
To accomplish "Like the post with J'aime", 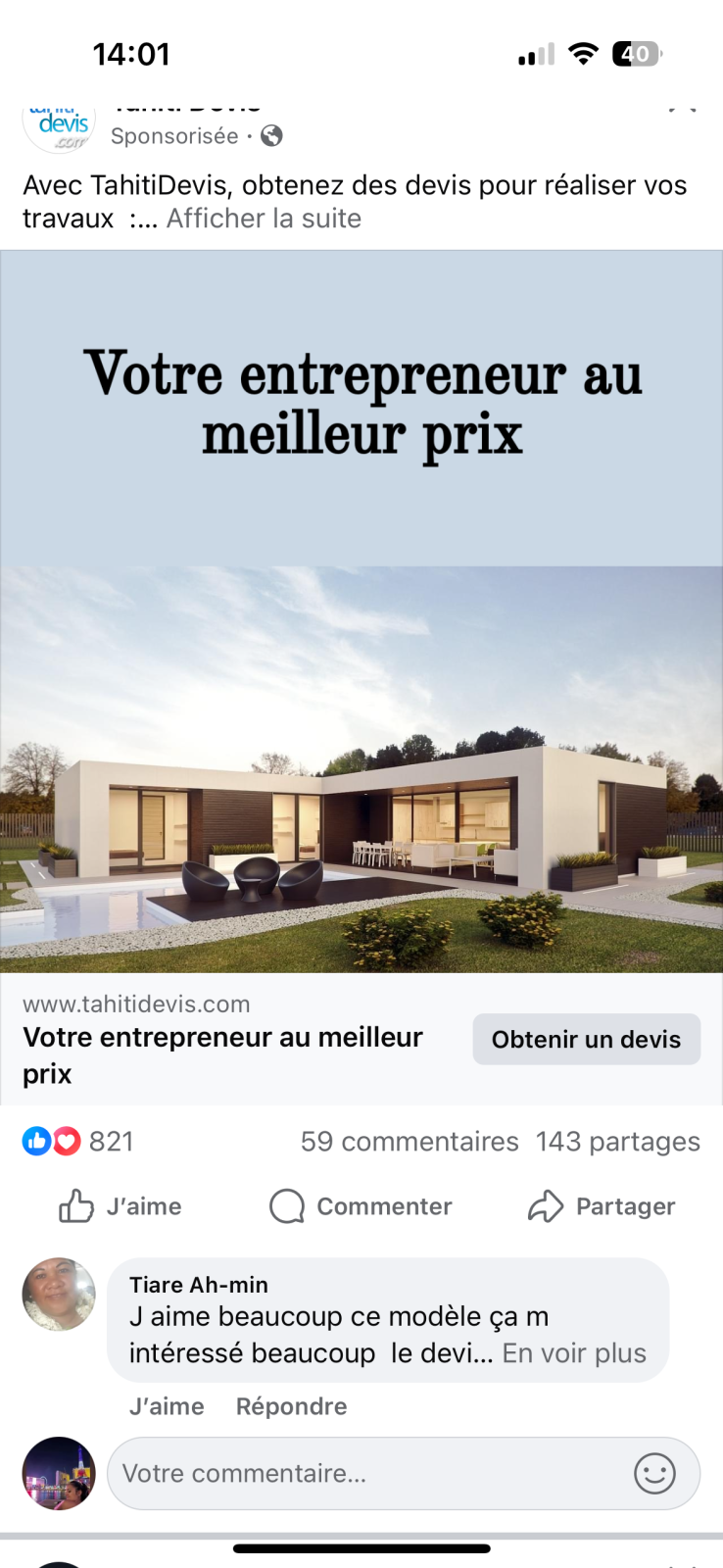I will (120, 1206).
